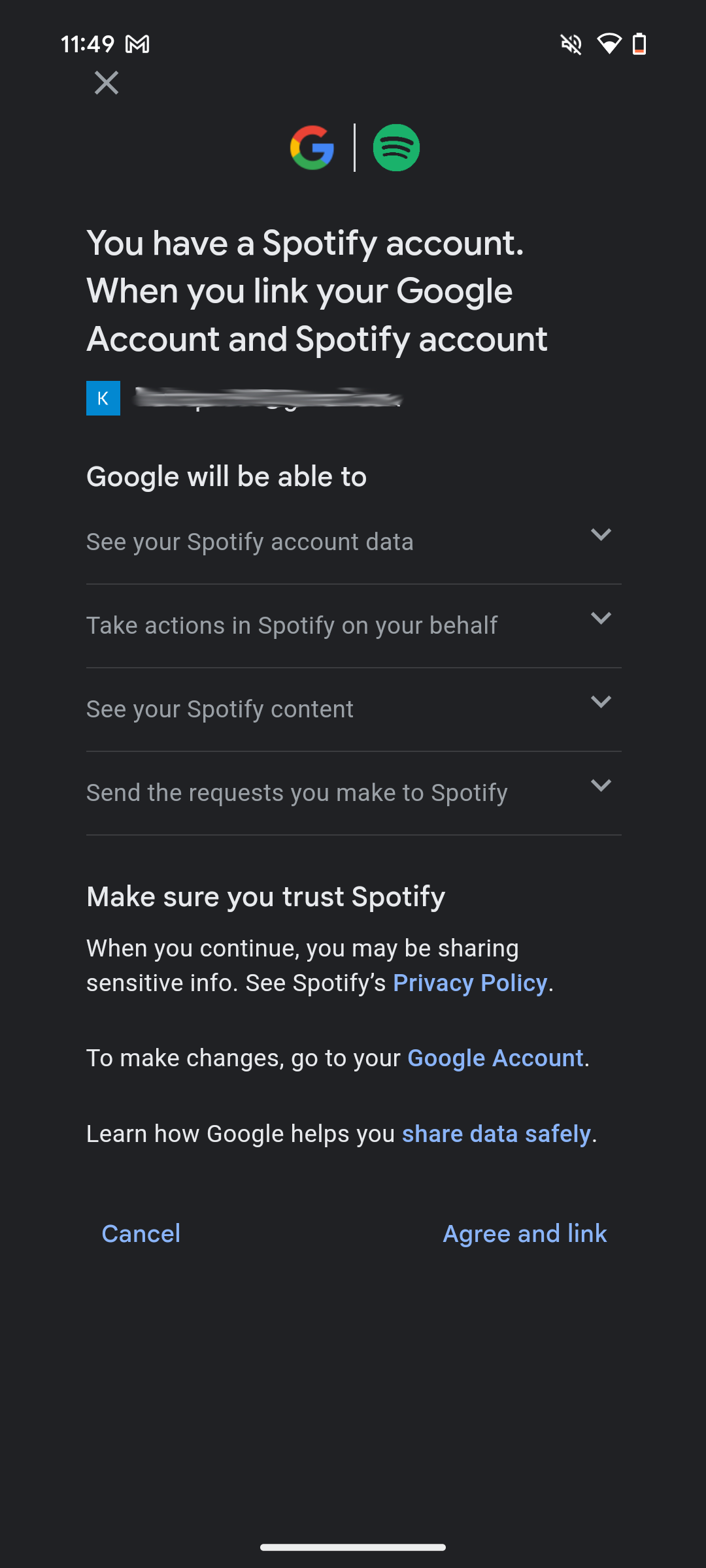Open Spotify's Privacy Policy link
The width and height of the screenshot is (706, 1568).
[x=470, y=983]
